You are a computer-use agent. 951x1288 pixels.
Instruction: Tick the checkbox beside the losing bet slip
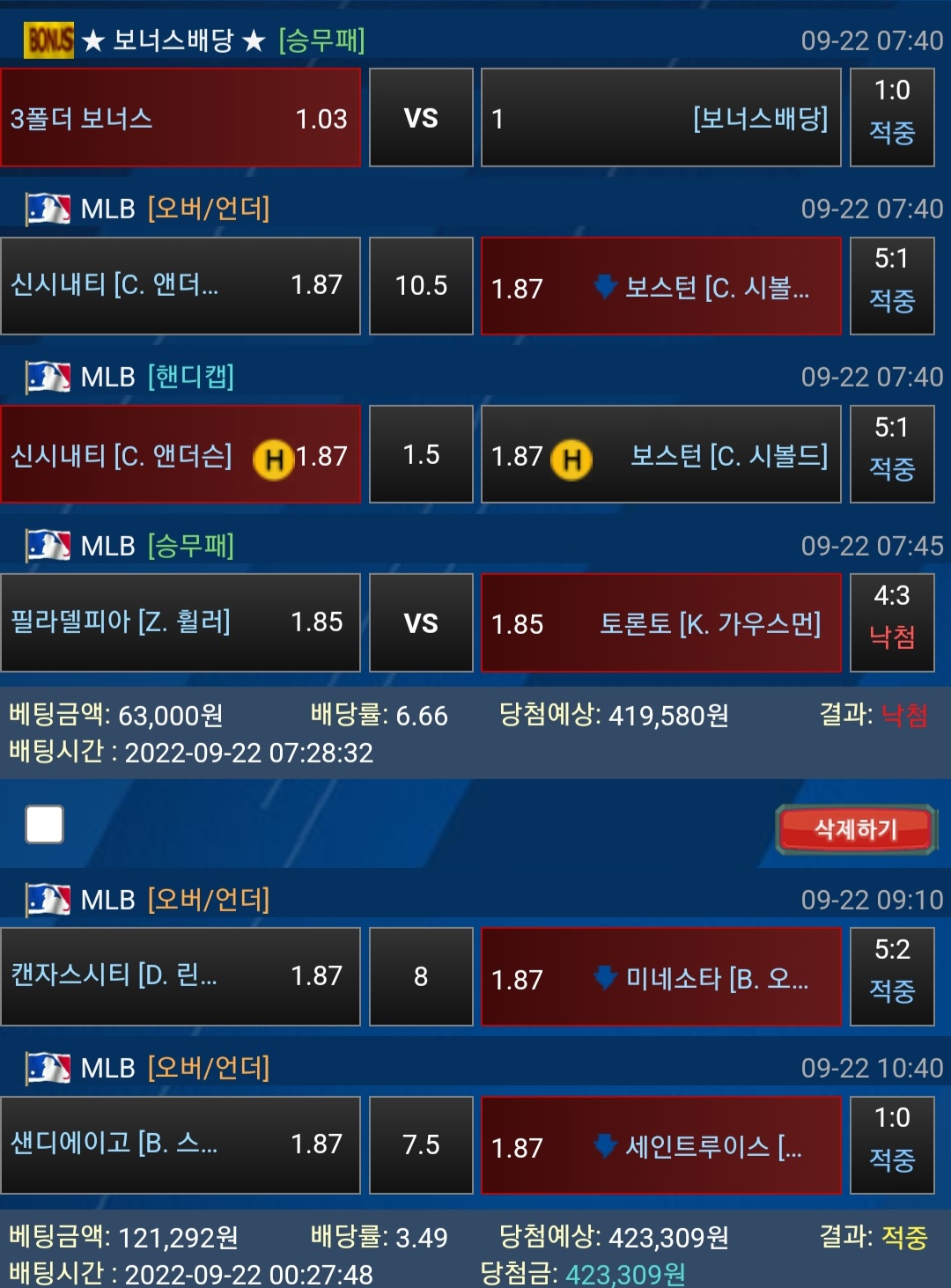[45, 825]
